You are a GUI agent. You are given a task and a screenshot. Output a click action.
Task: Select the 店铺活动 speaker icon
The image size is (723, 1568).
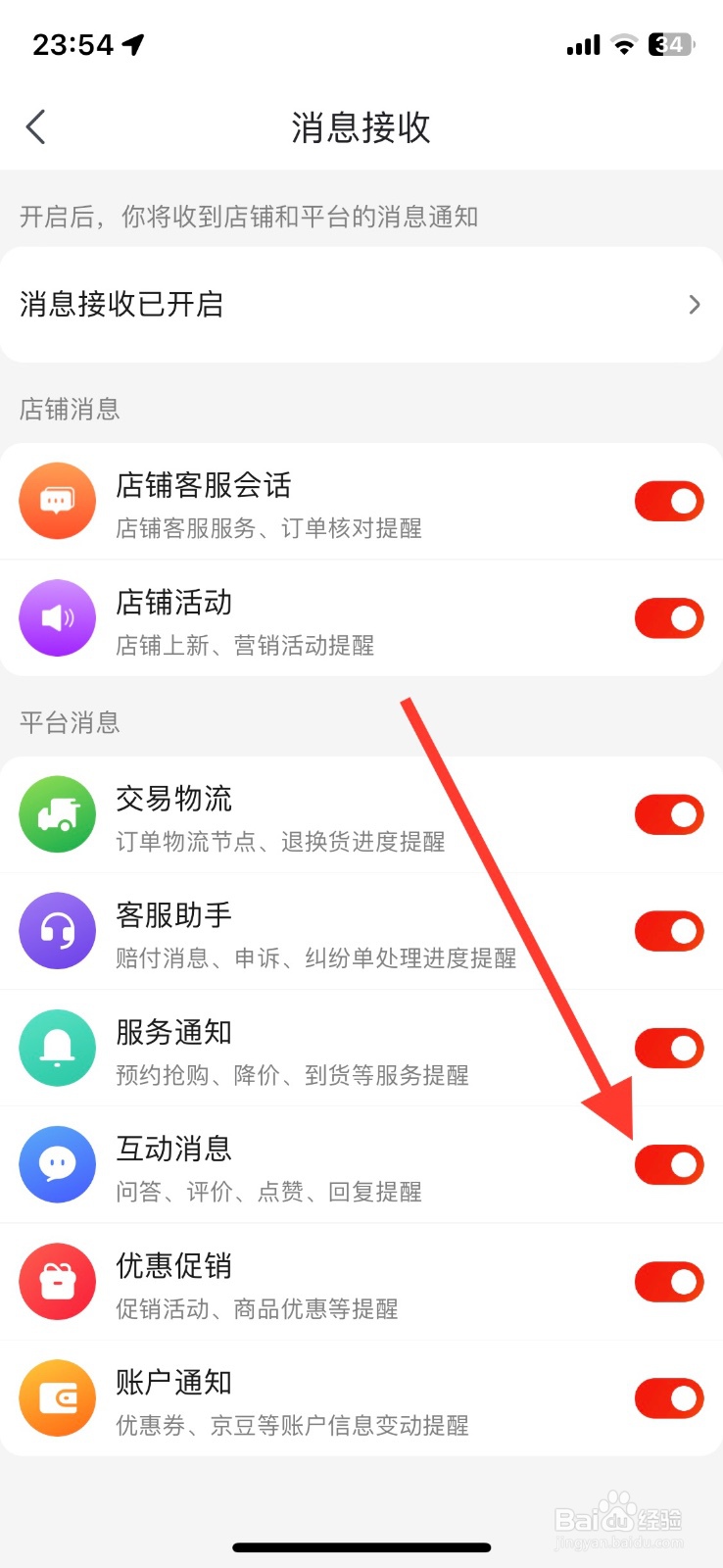tap(57, 618)
